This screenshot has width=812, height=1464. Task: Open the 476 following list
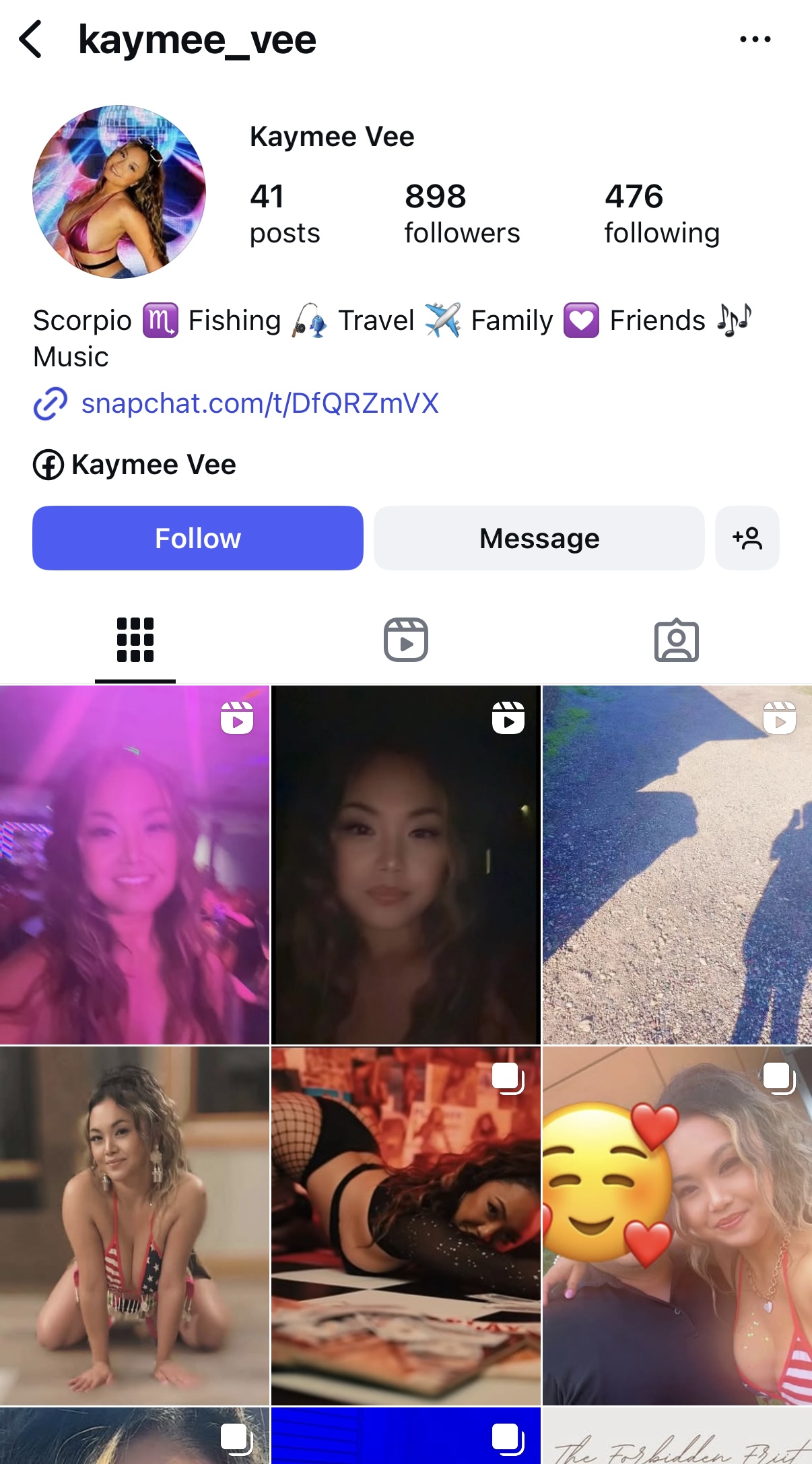(x=662, y=213)
